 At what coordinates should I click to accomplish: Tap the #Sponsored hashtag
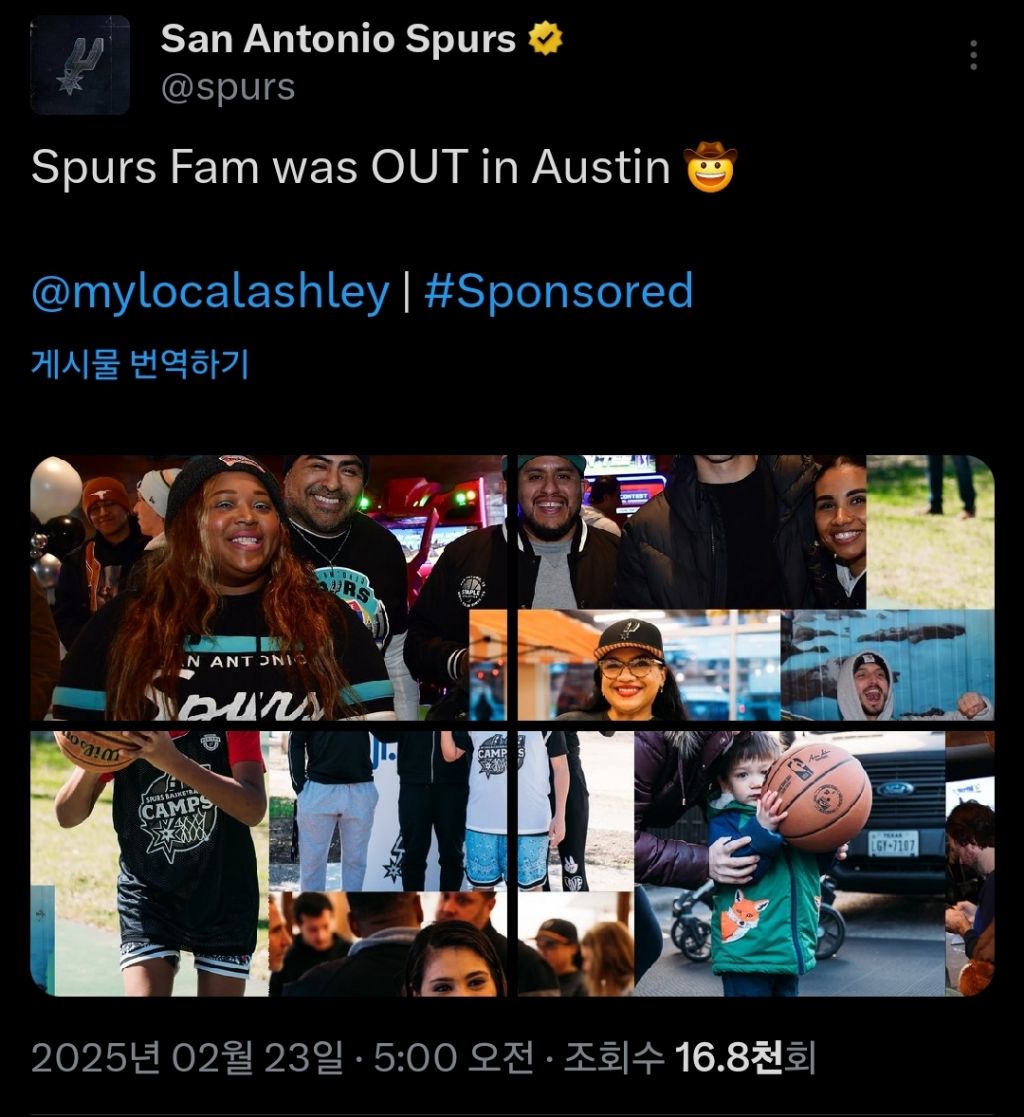tap(558, 292)
